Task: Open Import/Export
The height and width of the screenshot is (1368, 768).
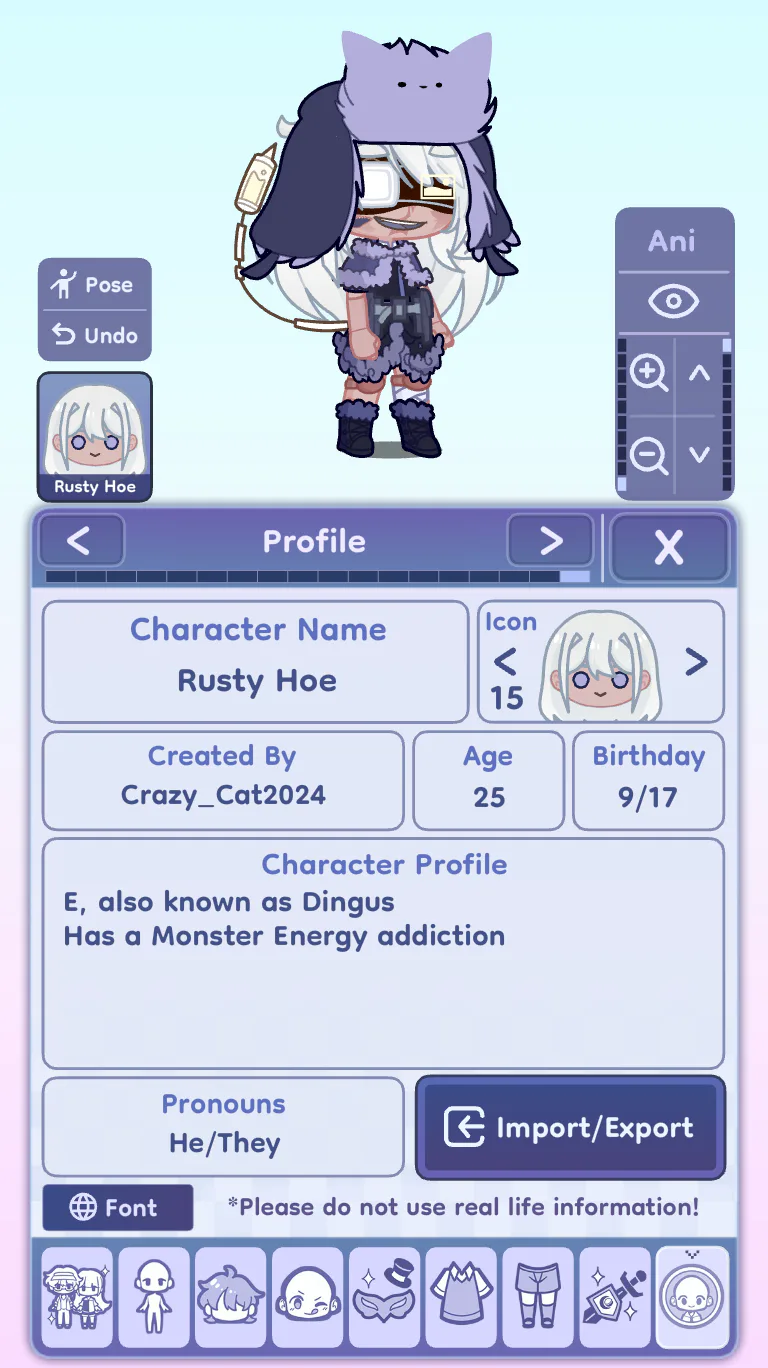Action: (x=570, y=1128)
